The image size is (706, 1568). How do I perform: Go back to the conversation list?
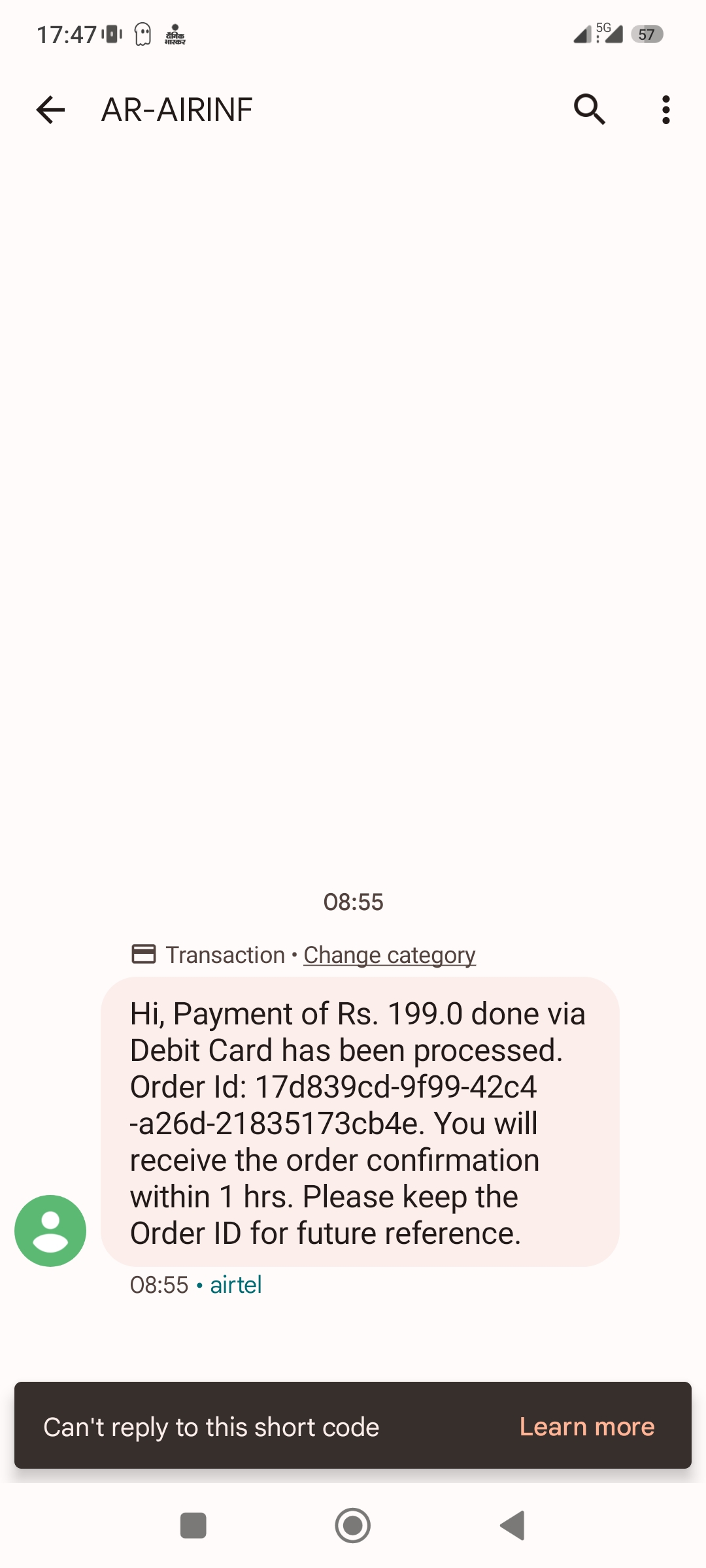[50, 109]
